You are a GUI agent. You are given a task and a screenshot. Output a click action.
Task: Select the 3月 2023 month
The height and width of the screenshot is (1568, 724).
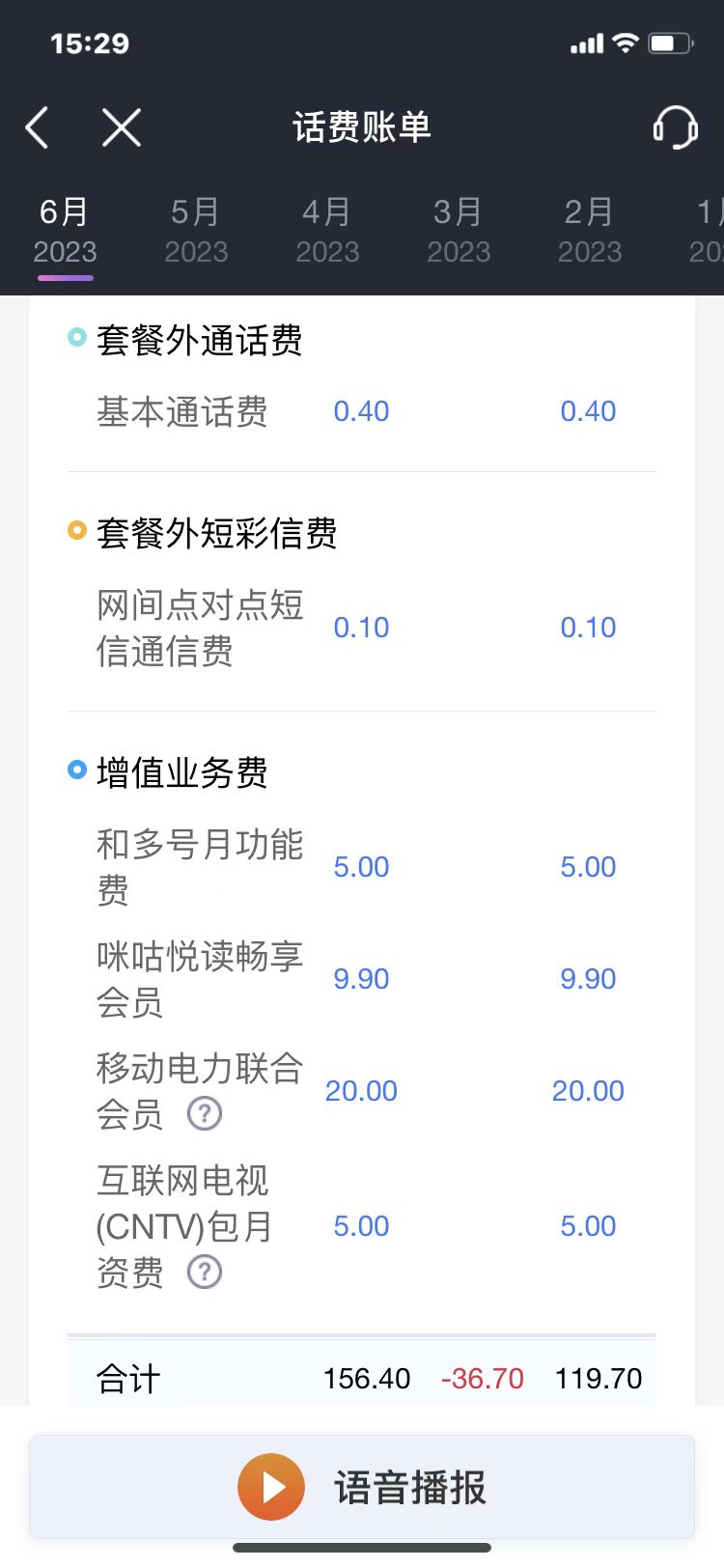pos(459,230)
